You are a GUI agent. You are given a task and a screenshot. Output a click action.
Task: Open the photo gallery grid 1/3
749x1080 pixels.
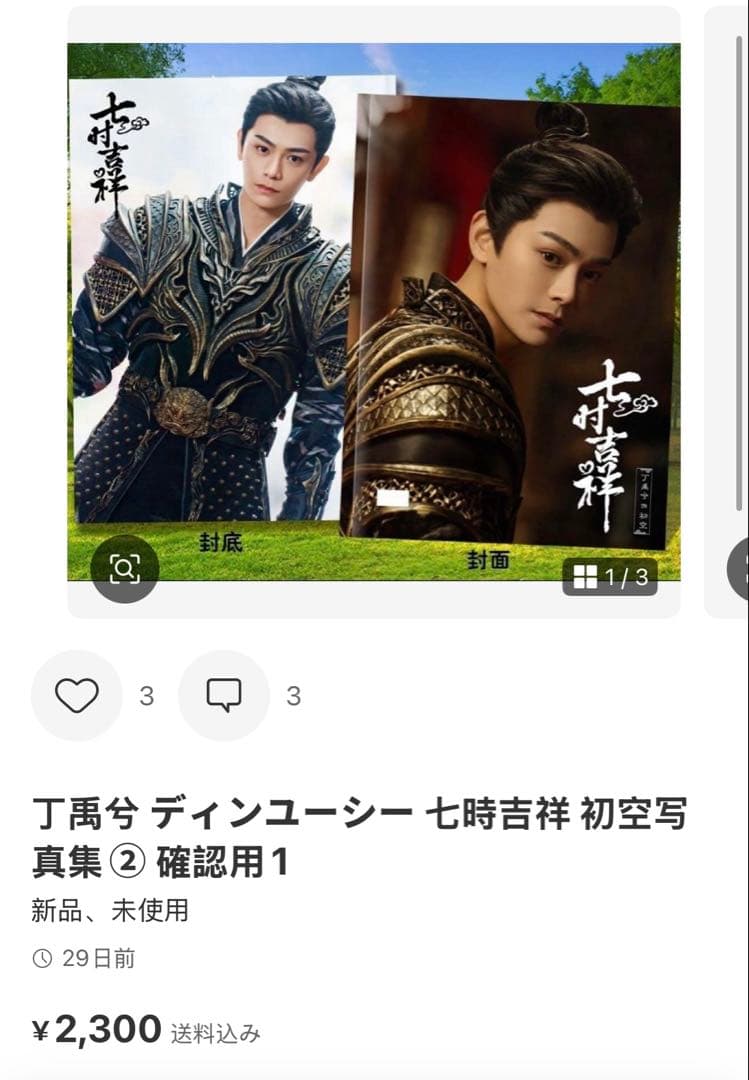(x=610, y=576)
